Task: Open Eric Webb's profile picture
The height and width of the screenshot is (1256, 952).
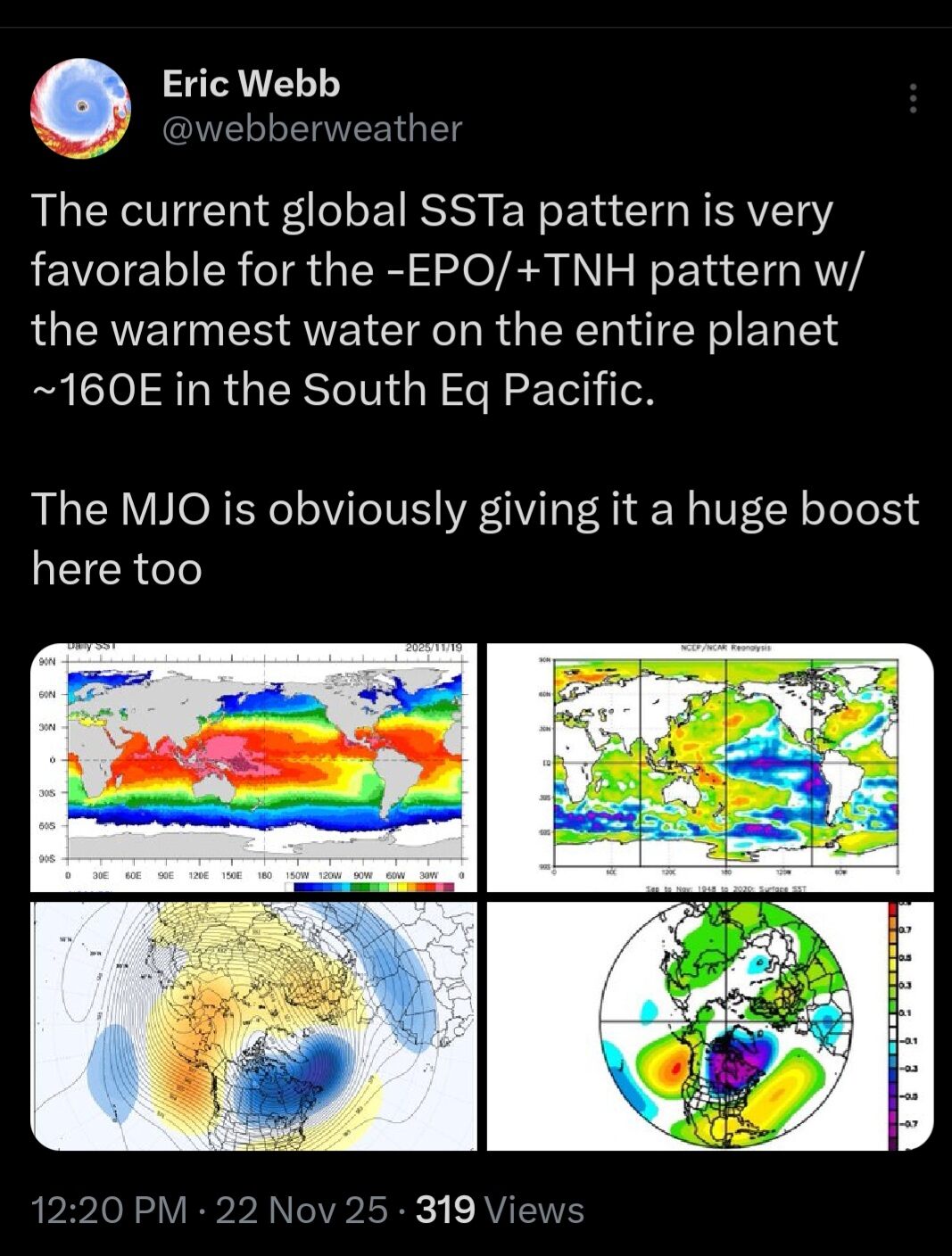Action: click(80, 108)
